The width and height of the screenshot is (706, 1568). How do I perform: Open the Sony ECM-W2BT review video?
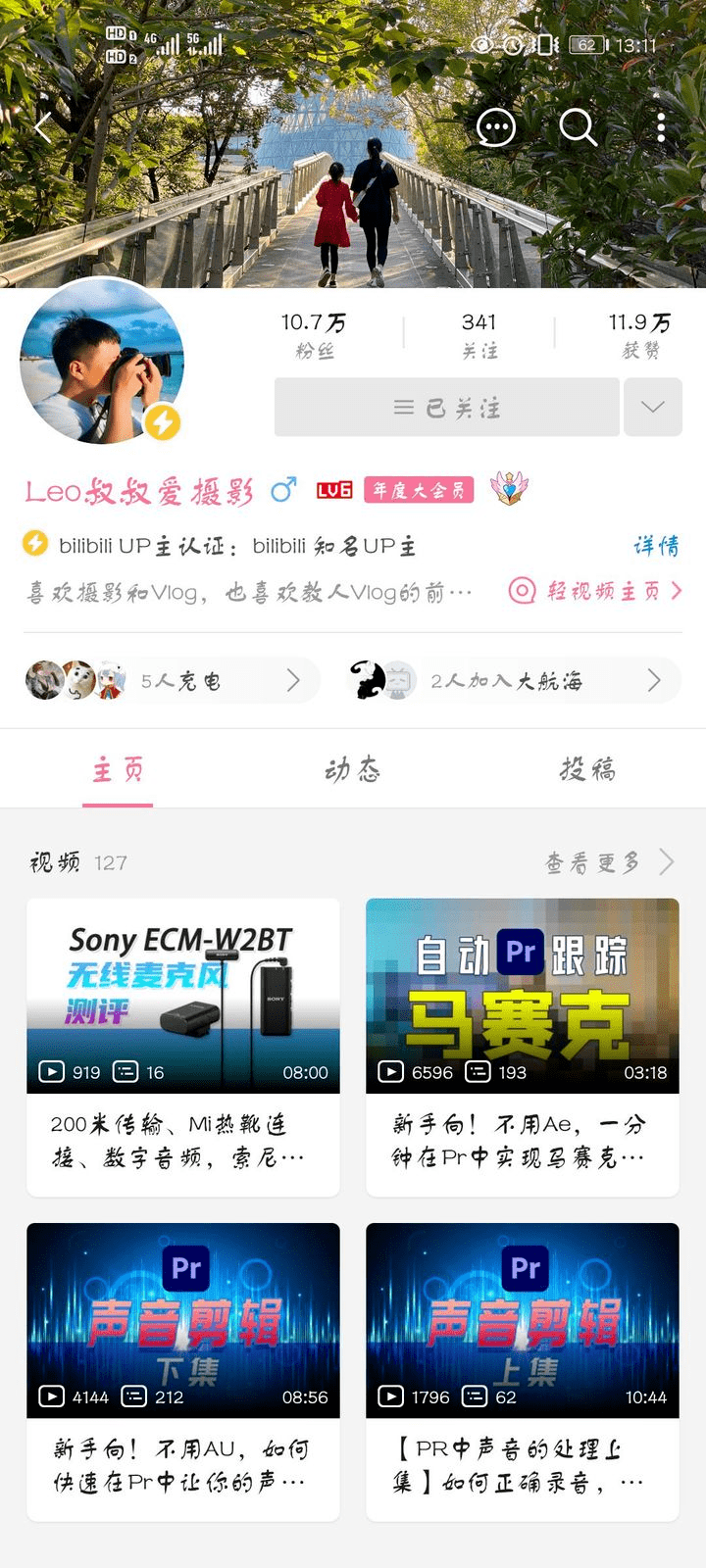pos(183,996)
